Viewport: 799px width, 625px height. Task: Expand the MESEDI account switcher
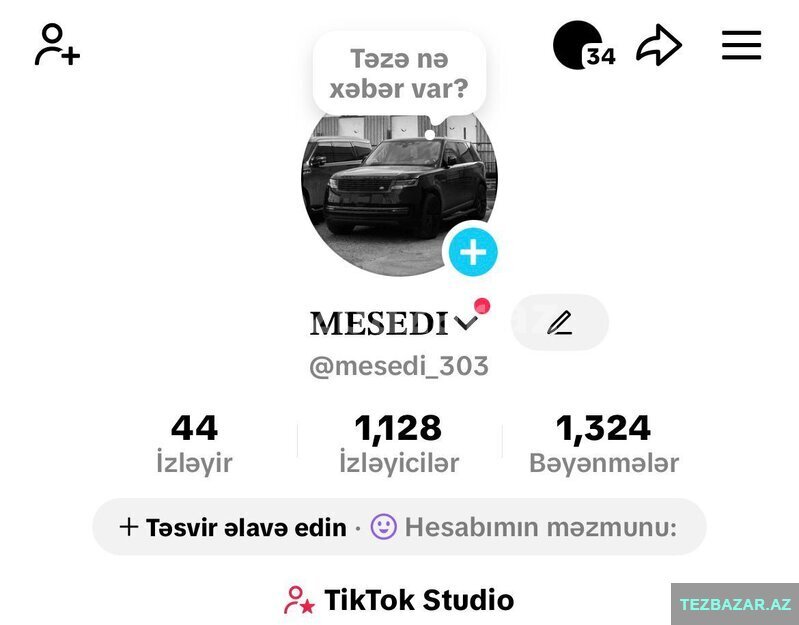[x=465, y=322]
